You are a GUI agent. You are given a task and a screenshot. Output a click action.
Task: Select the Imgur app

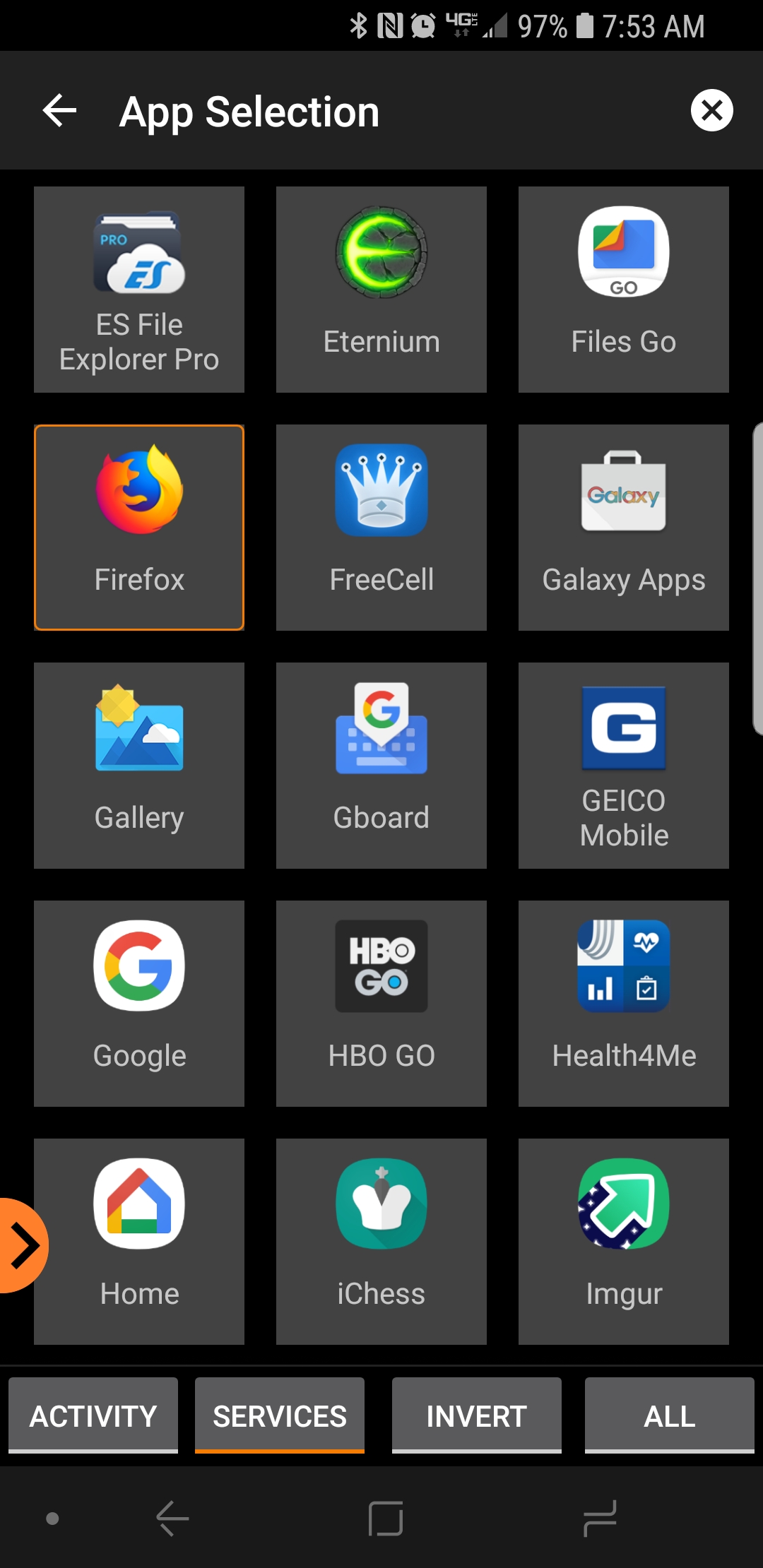click(x=624, y=1242)
